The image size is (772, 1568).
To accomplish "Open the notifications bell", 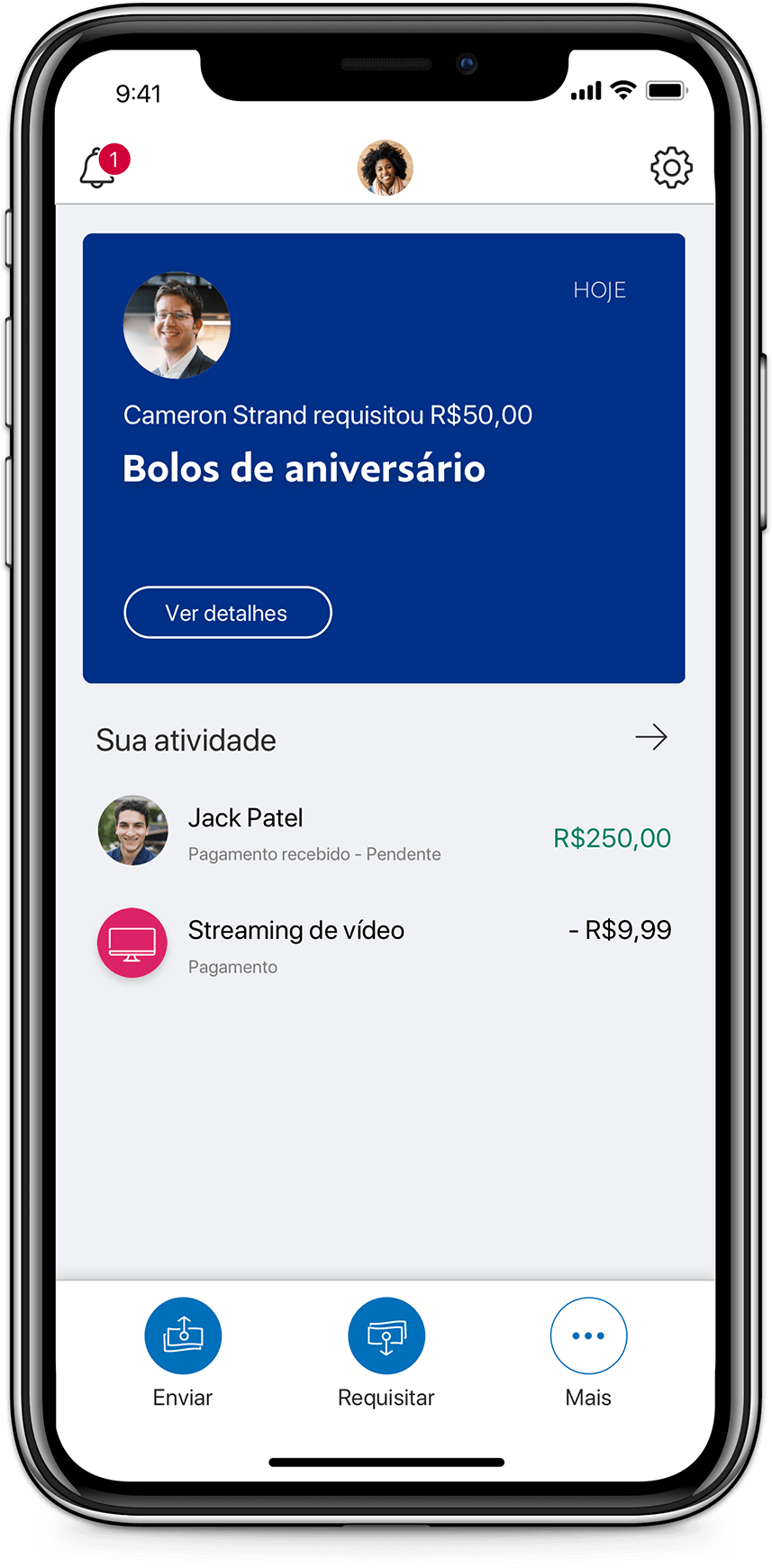I will tap(99, 168).
